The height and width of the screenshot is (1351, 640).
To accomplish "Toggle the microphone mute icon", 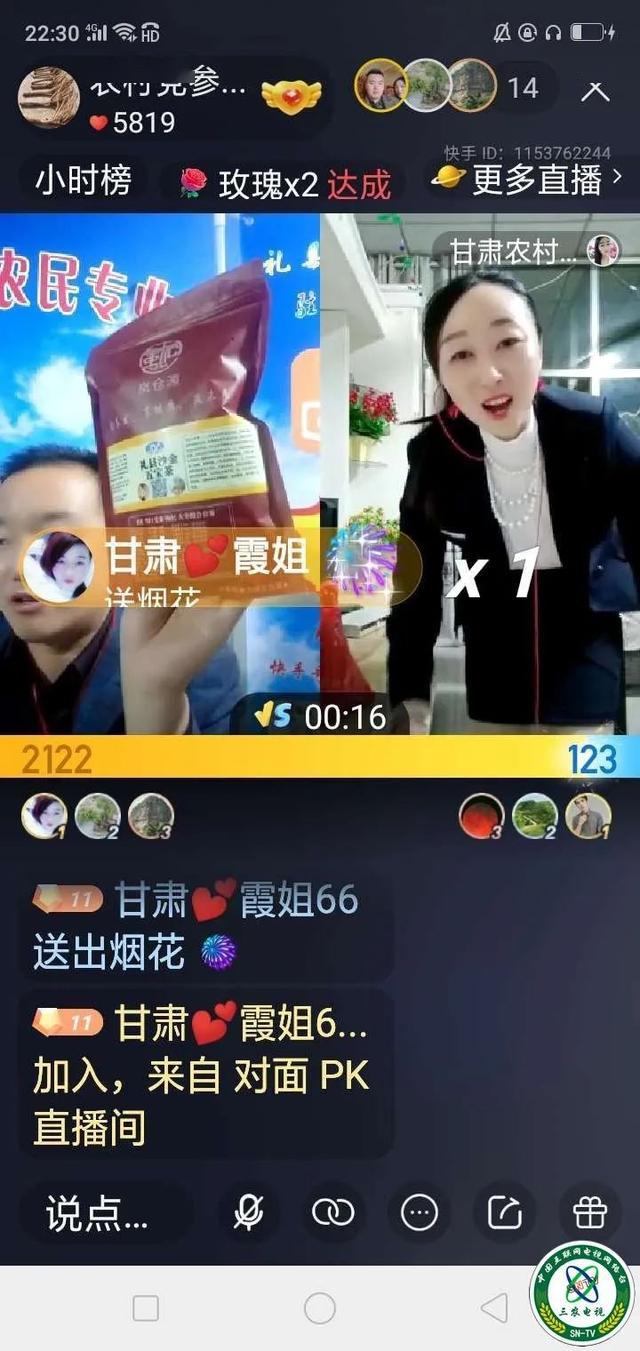I will coord(248,1213).
